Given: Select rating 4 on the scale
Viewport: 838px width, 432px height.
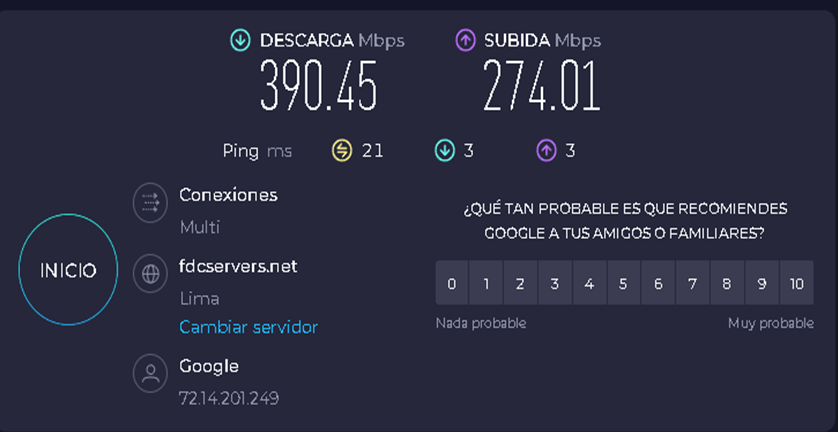Looking at the screenshot, I should click(x=589, y=284).
